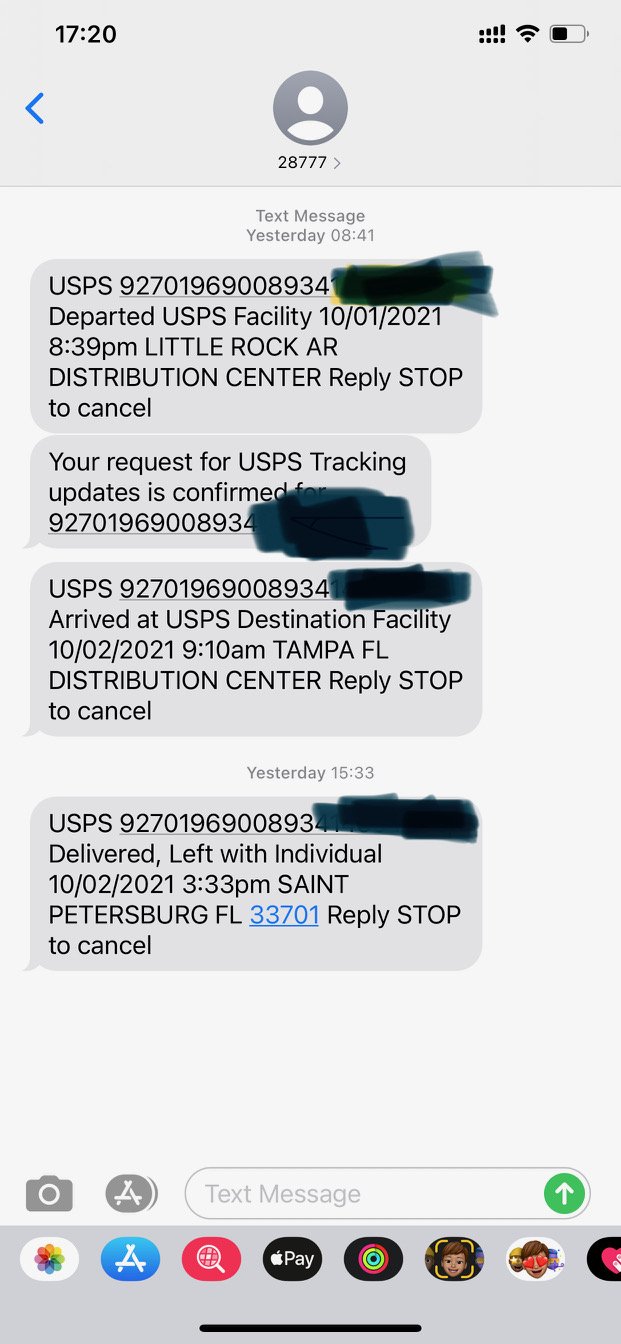Open the Memoji app in the strip
This screenshot has height=1344, width=621.
click(454, 1259)
